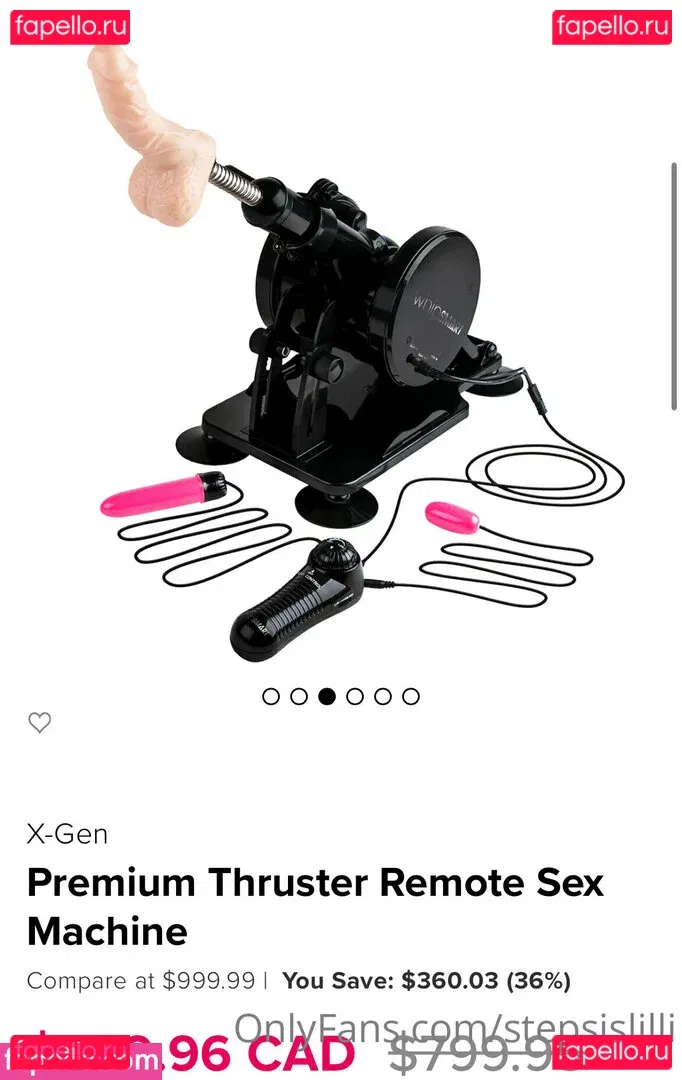The width and height of the screenshot is (682, 1080).
Task: Add product to wishlist with heart icon
Action: click(x=39, y=723)
